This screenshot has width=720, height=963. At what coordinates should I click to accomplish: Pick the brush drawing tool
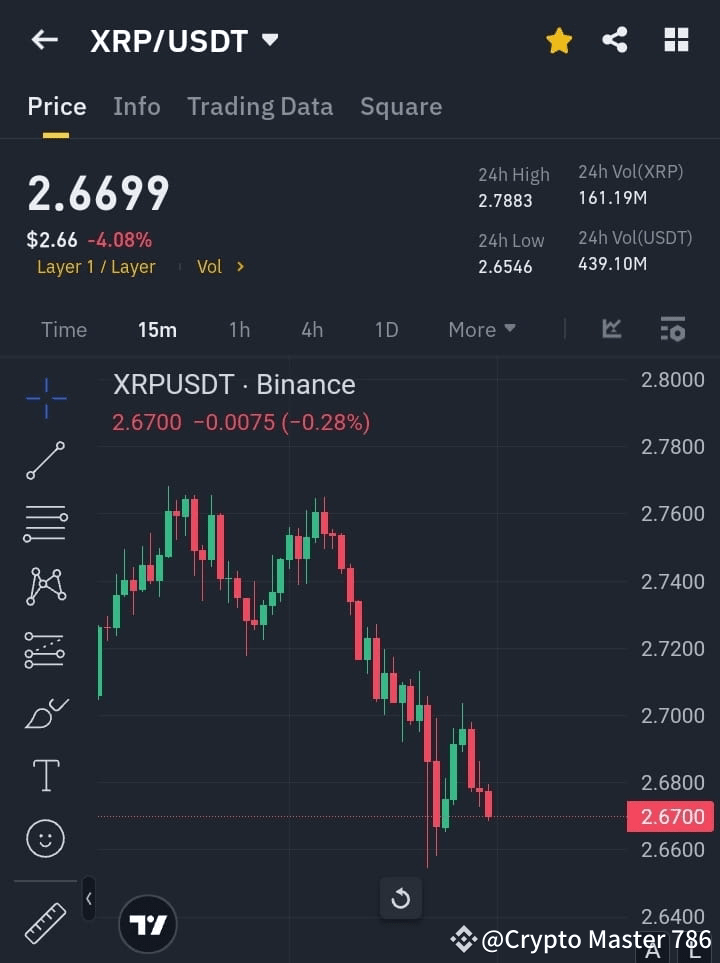[45, 713]
